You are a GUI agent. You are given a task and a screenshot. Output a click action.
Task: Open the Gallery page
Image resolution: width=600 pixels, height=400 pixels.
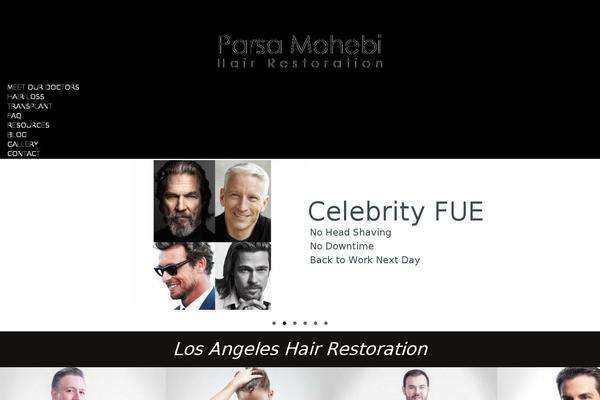coord(23,144)
